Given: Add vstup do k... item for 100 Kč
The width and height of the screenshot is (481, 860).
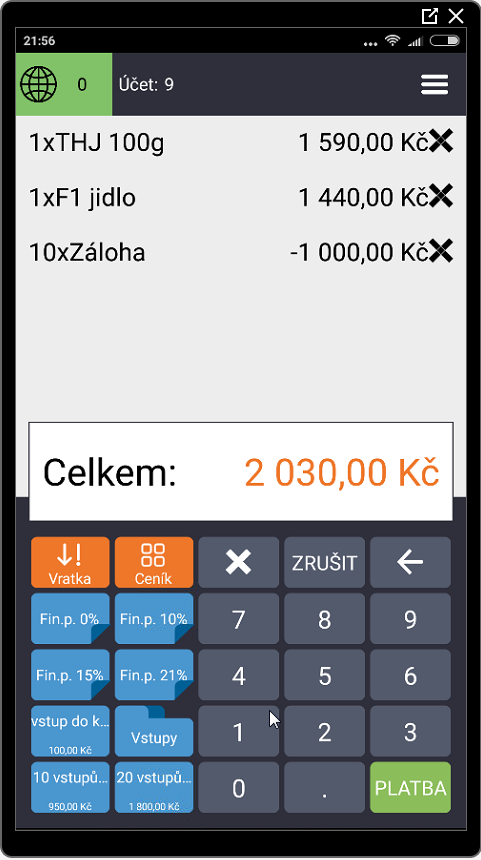Looking at the screenshot, I should point(70,732).
